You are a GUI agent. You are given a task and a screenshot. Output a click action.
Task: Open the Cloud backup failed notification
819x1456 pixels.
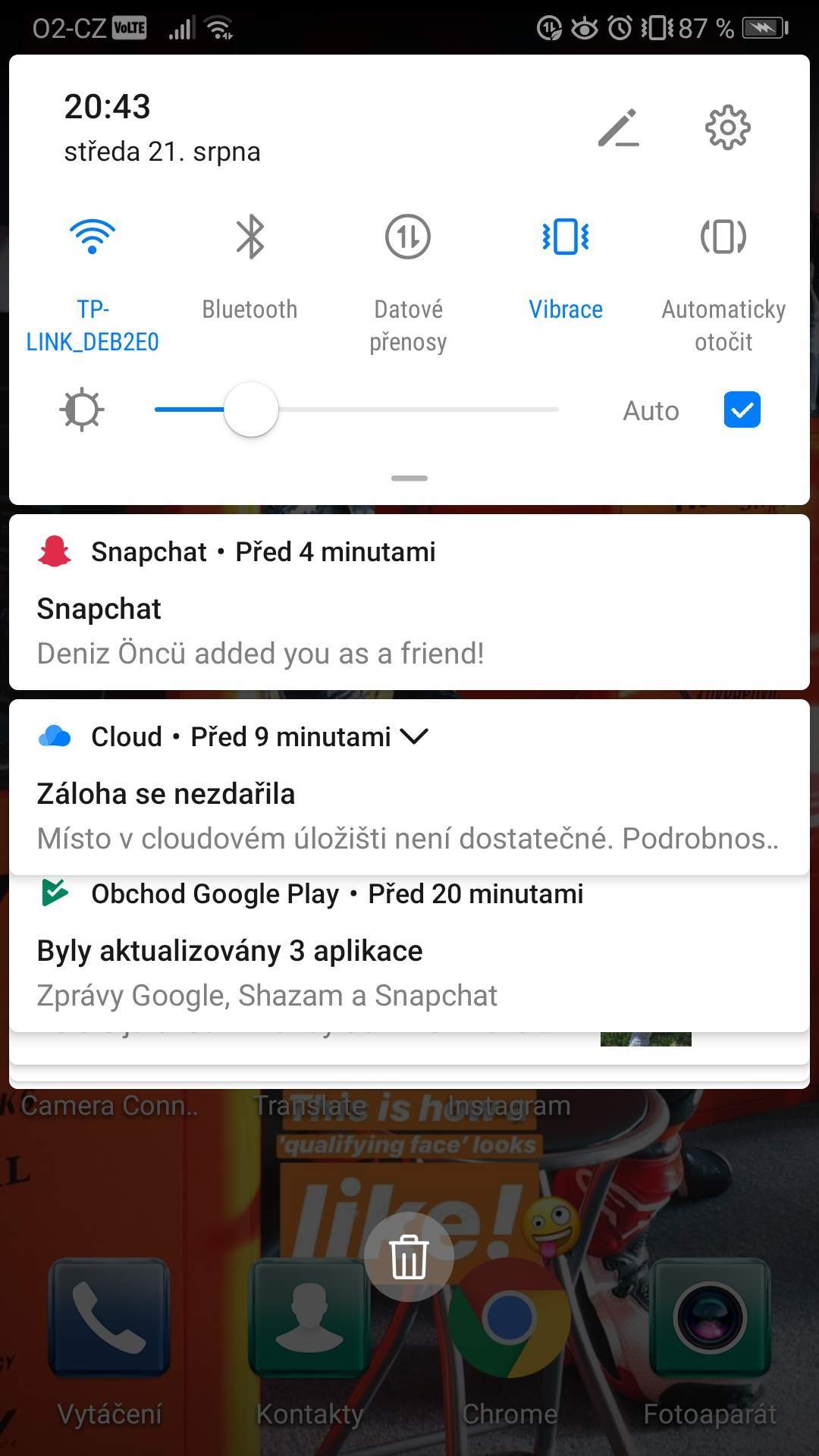coord(409,787)
